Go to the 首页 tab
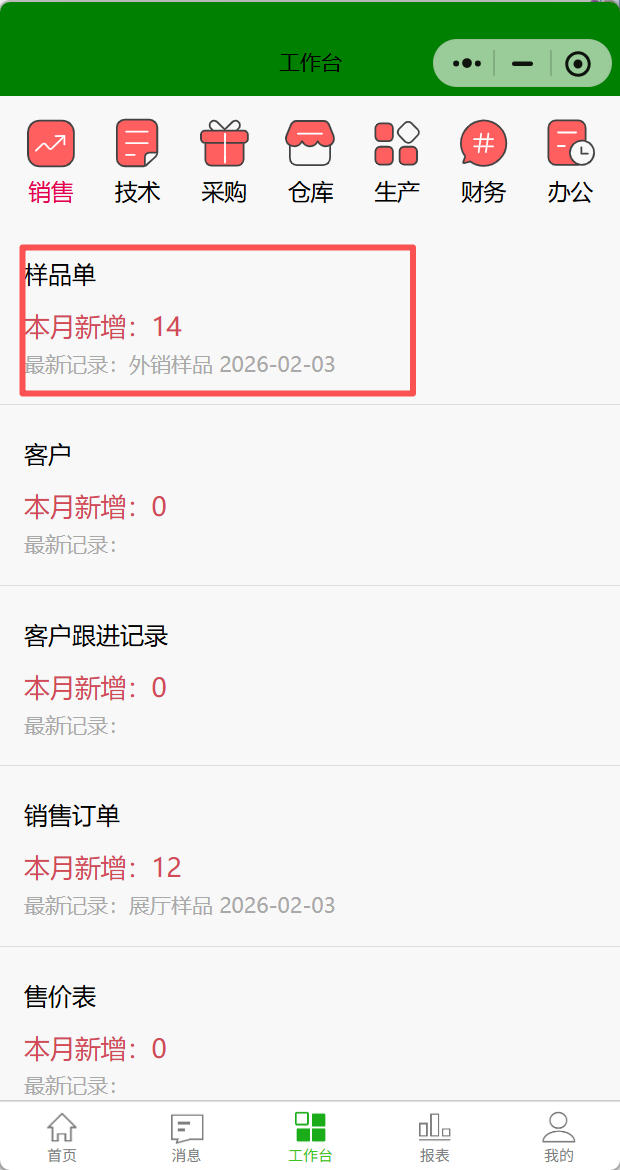 click(62, 1137)
